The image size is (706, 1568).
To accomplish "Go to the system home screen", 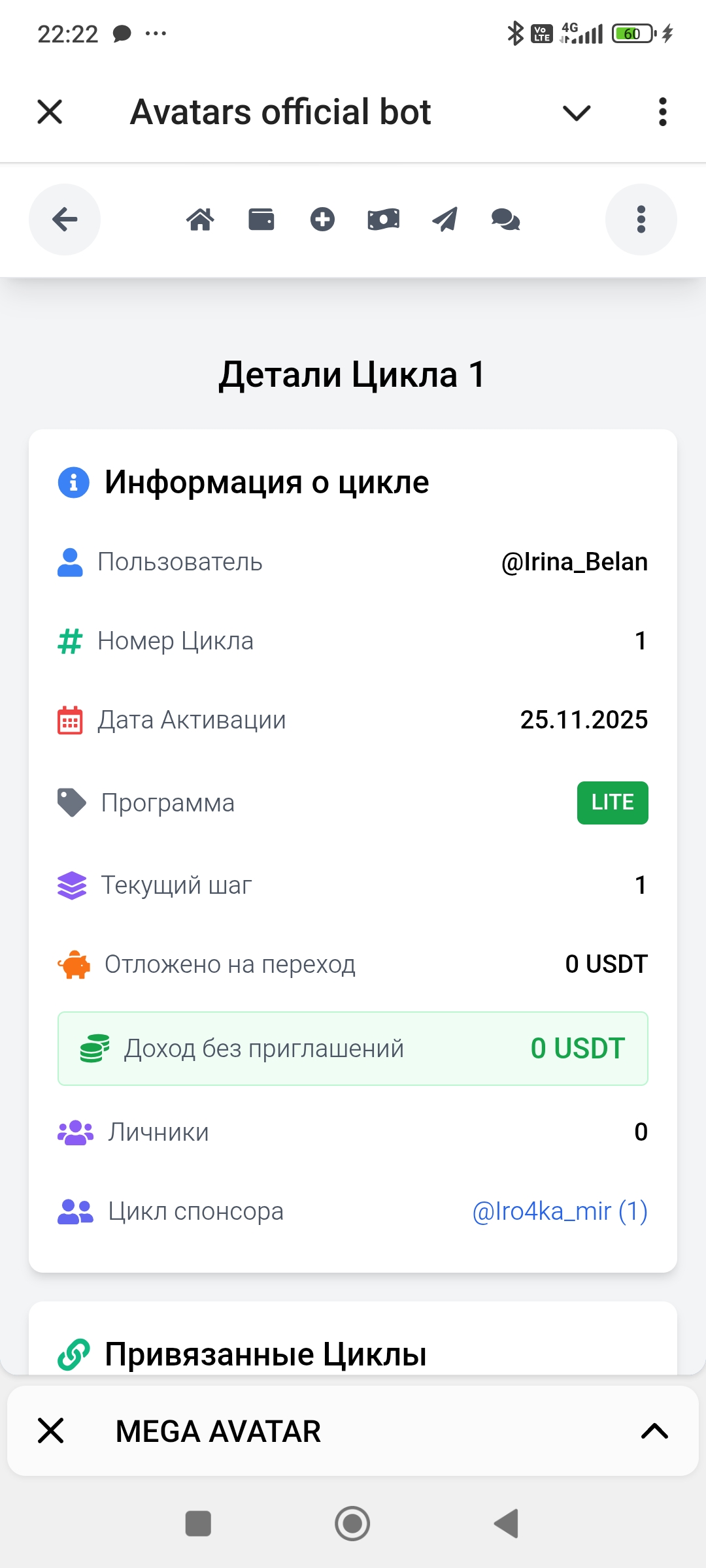I will pyautogui.click(x=352, y=1524).
